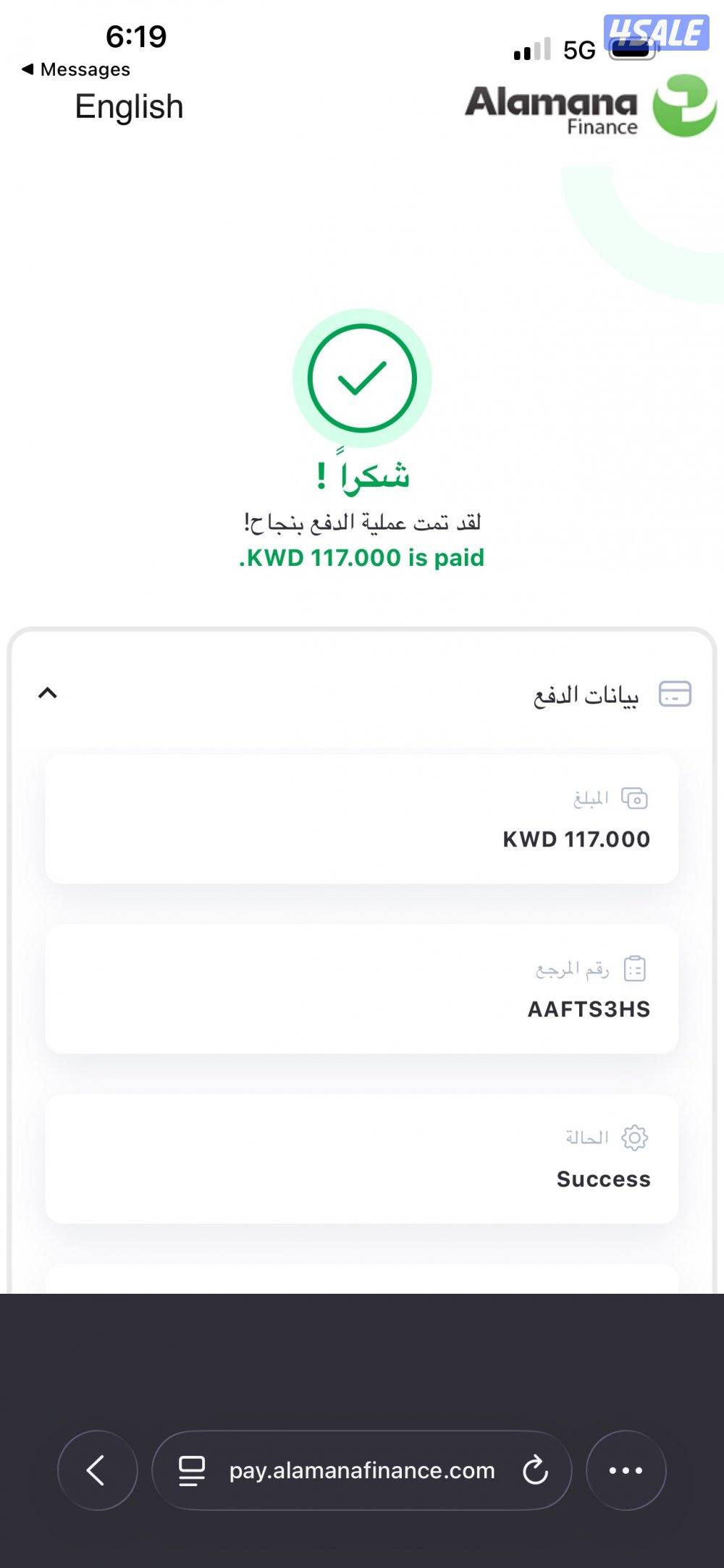724x1568 pixels.
Task: Click the gear icon next to الحالة
Action: (634, 1137)
